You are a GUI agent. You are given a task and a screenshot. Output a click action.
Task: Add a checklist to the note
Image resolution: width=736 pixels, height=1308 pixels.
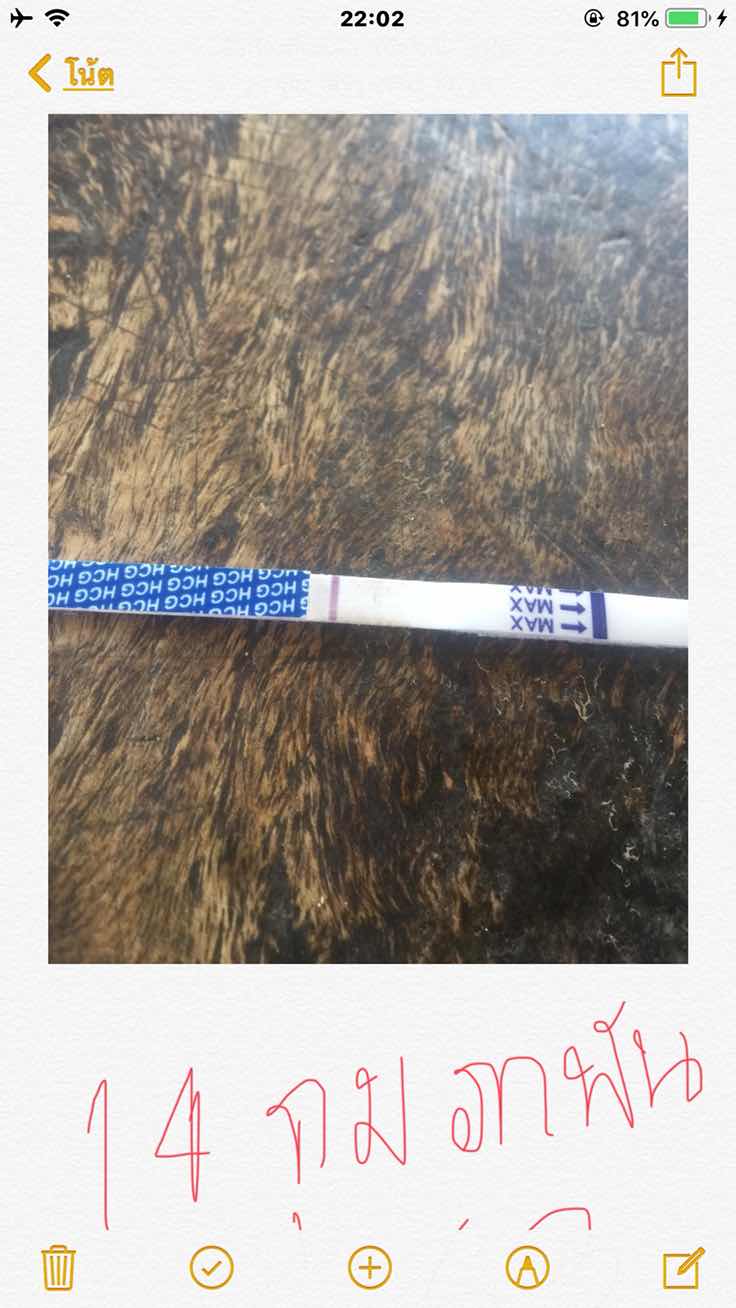pyautogui.click(x=211, y=1267)
